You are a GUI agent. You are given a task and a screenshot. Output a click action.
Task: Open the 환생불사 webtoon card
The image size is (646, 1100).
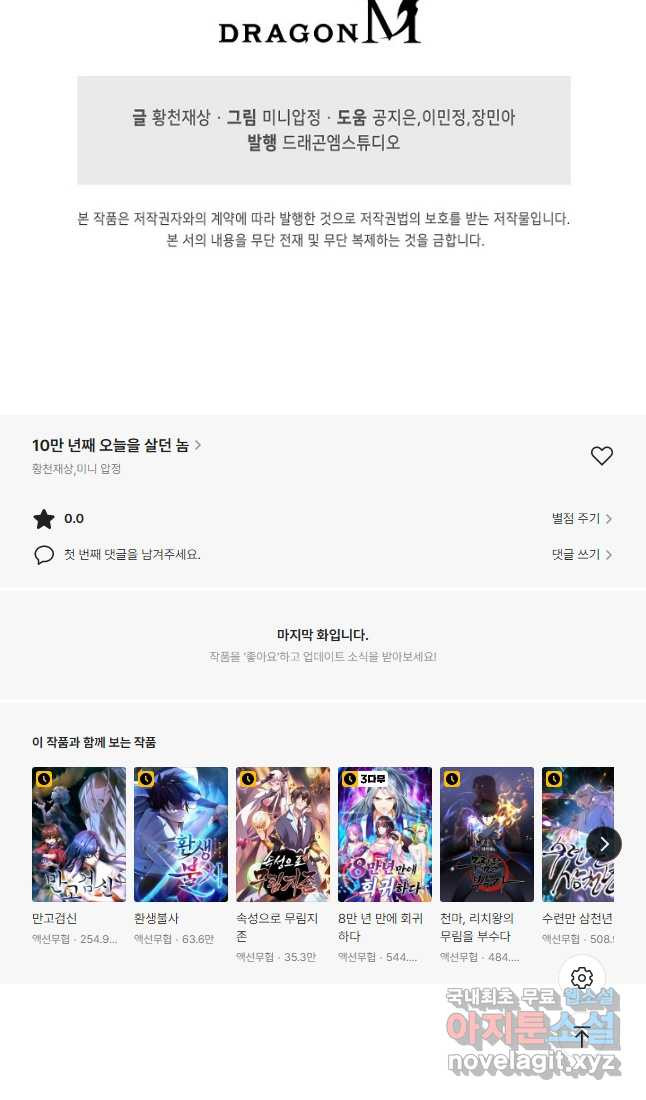(x=181, y=835)
